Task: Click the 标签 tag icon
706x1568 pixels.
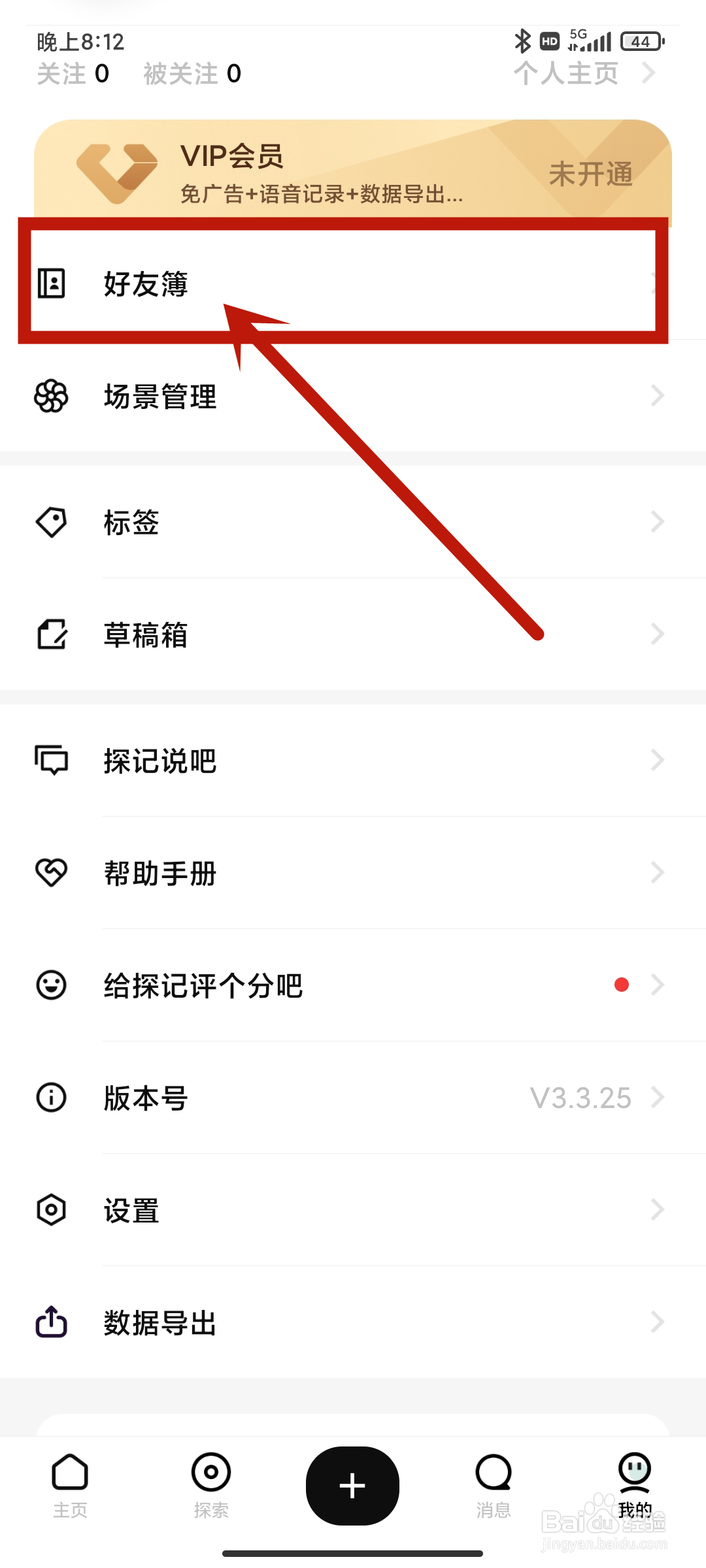Action: tap(51, 522)
